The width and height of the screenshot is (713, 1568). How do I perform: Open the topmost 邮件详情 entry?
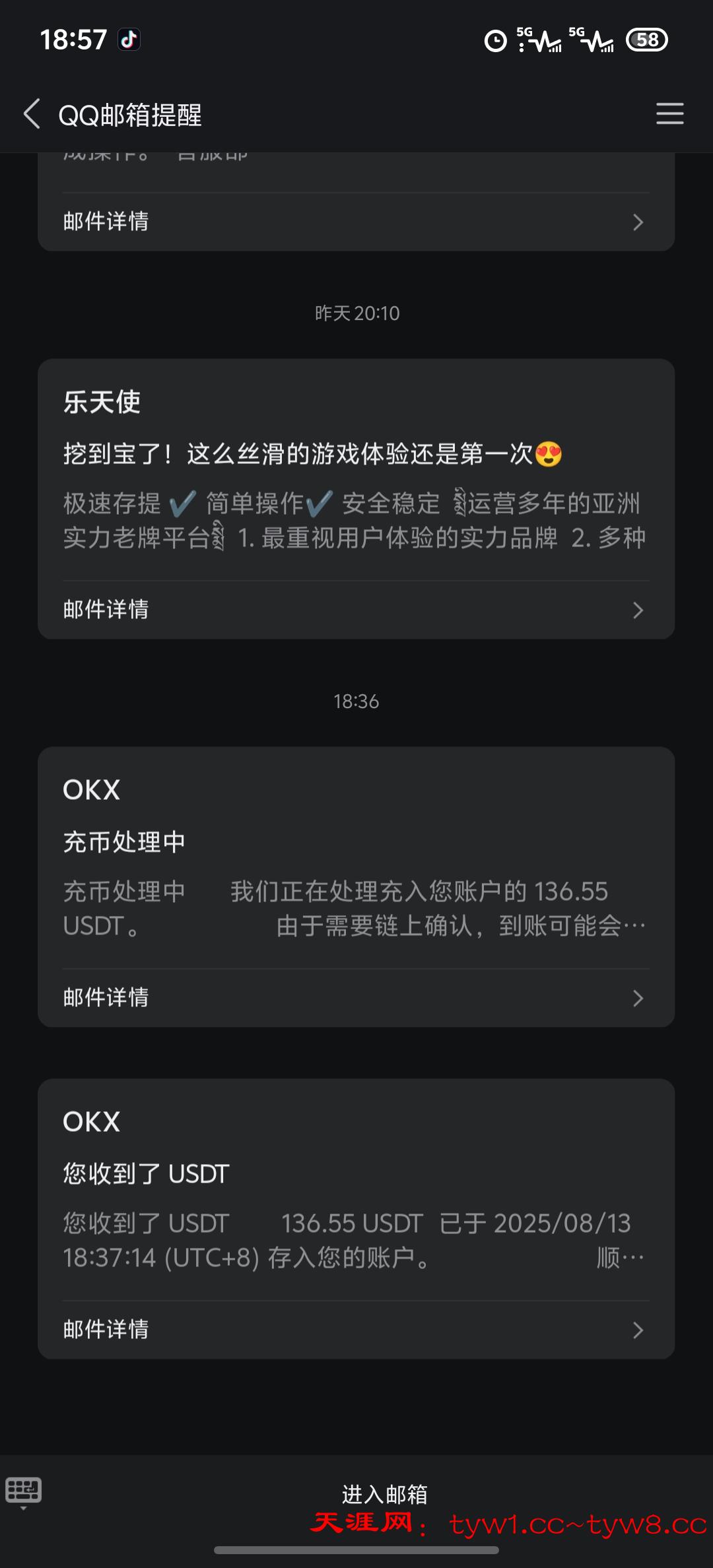356,222
